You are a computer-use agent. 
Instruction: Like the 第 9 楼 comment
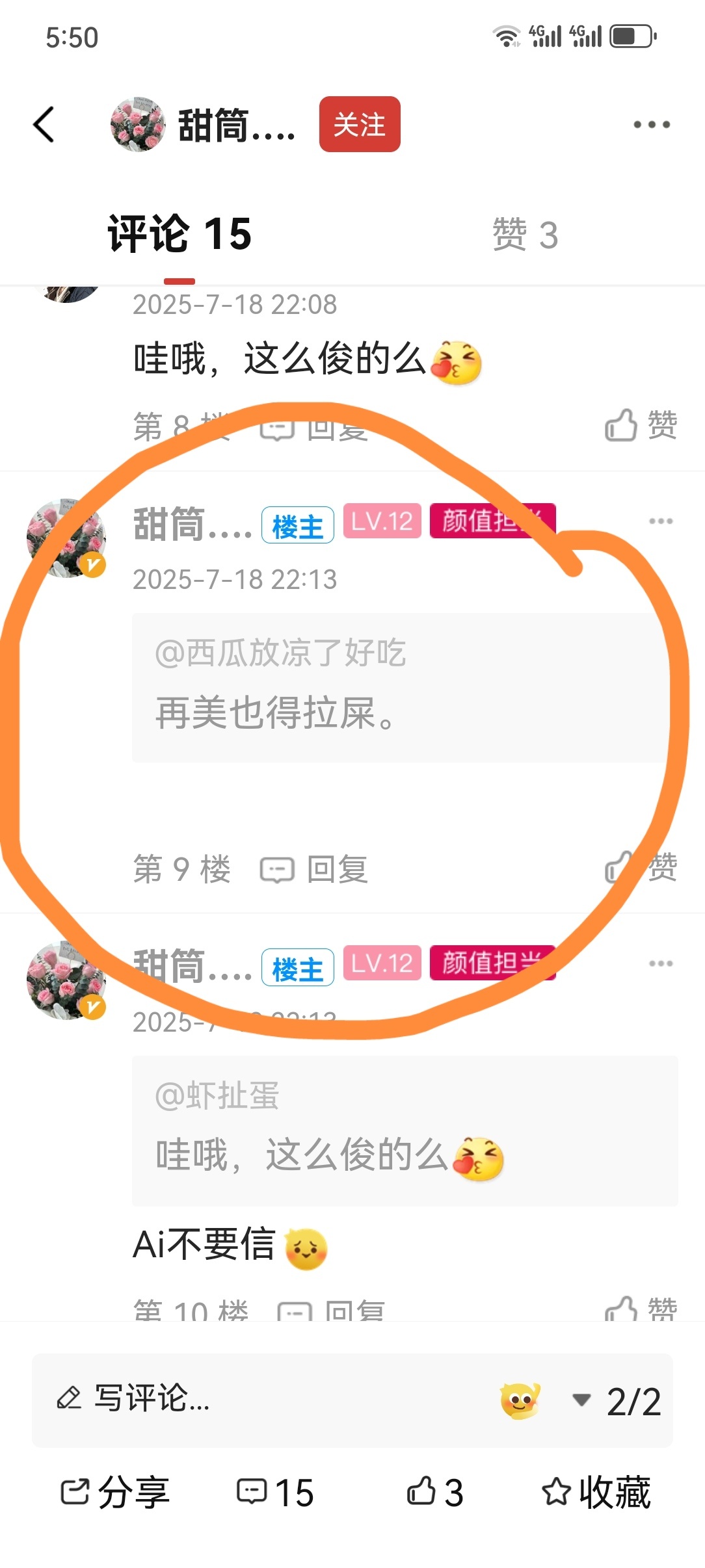click(x=641, y=869)
